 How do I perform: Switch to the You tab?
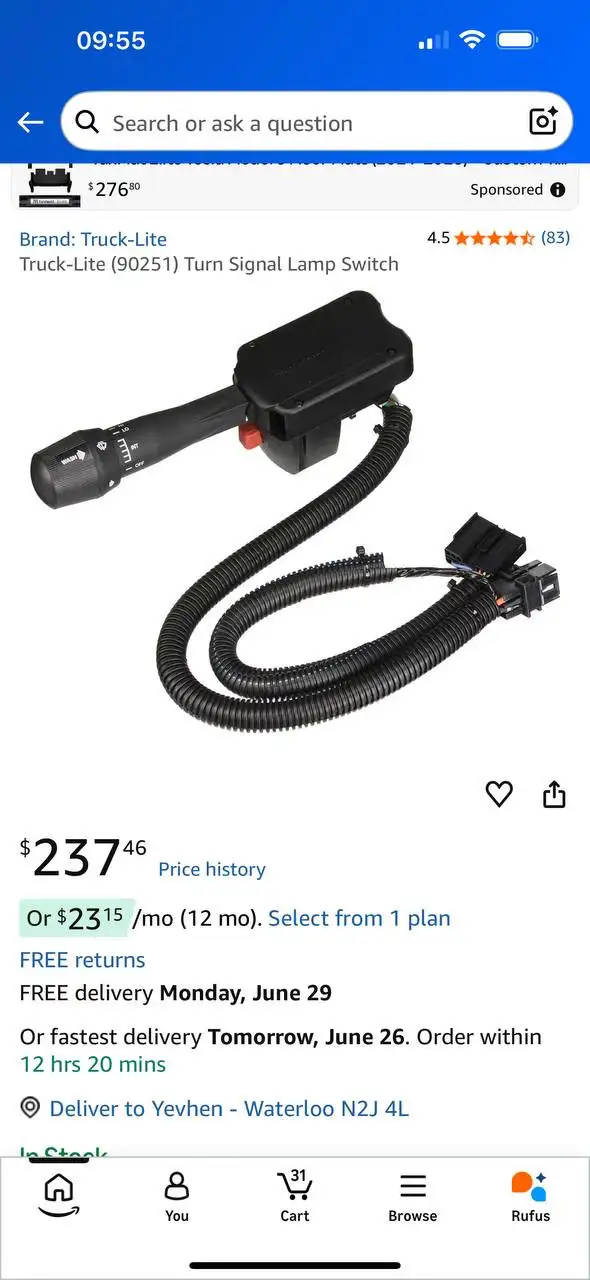click(177, 1197)
